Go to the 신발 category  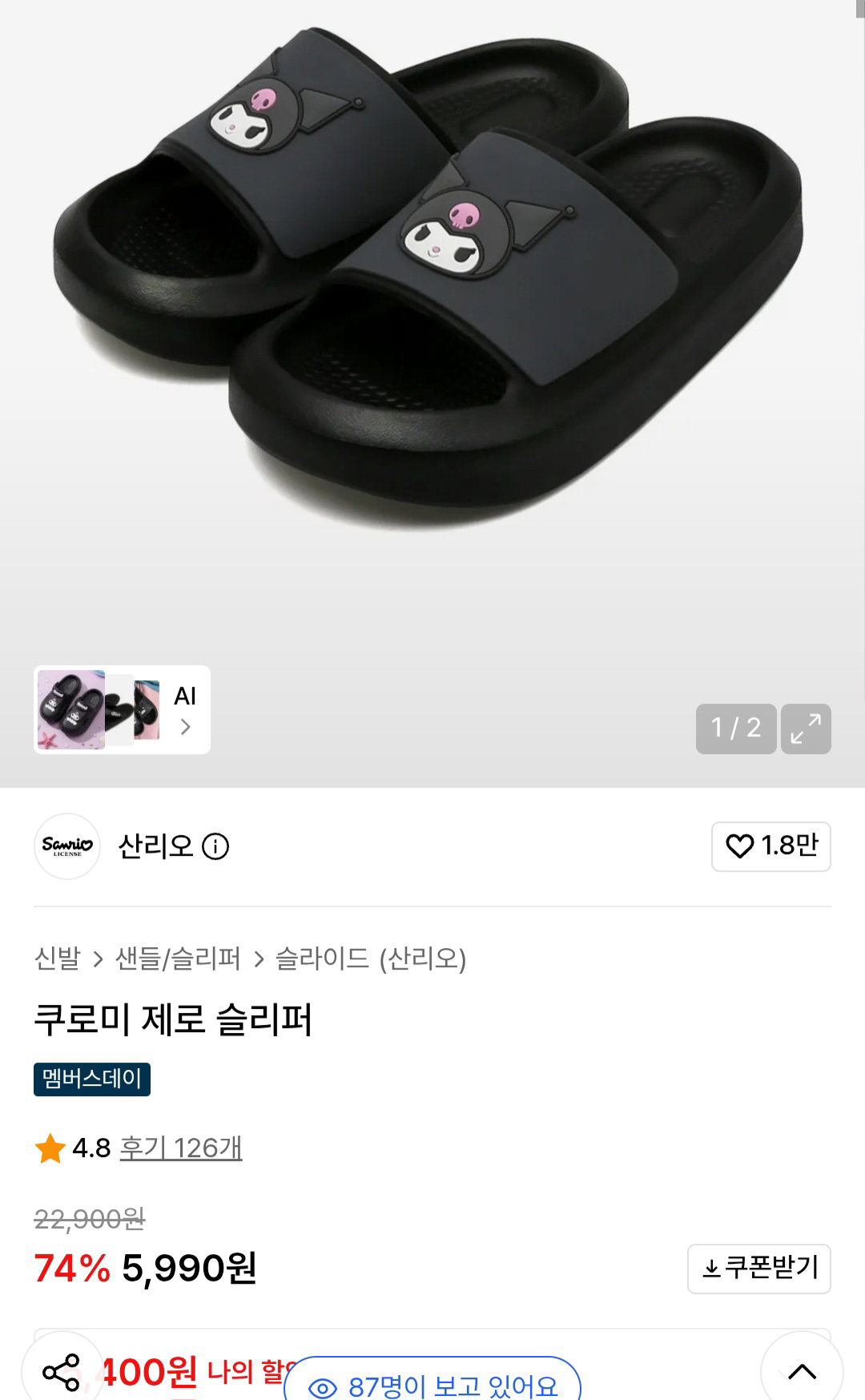click(58, 958)
